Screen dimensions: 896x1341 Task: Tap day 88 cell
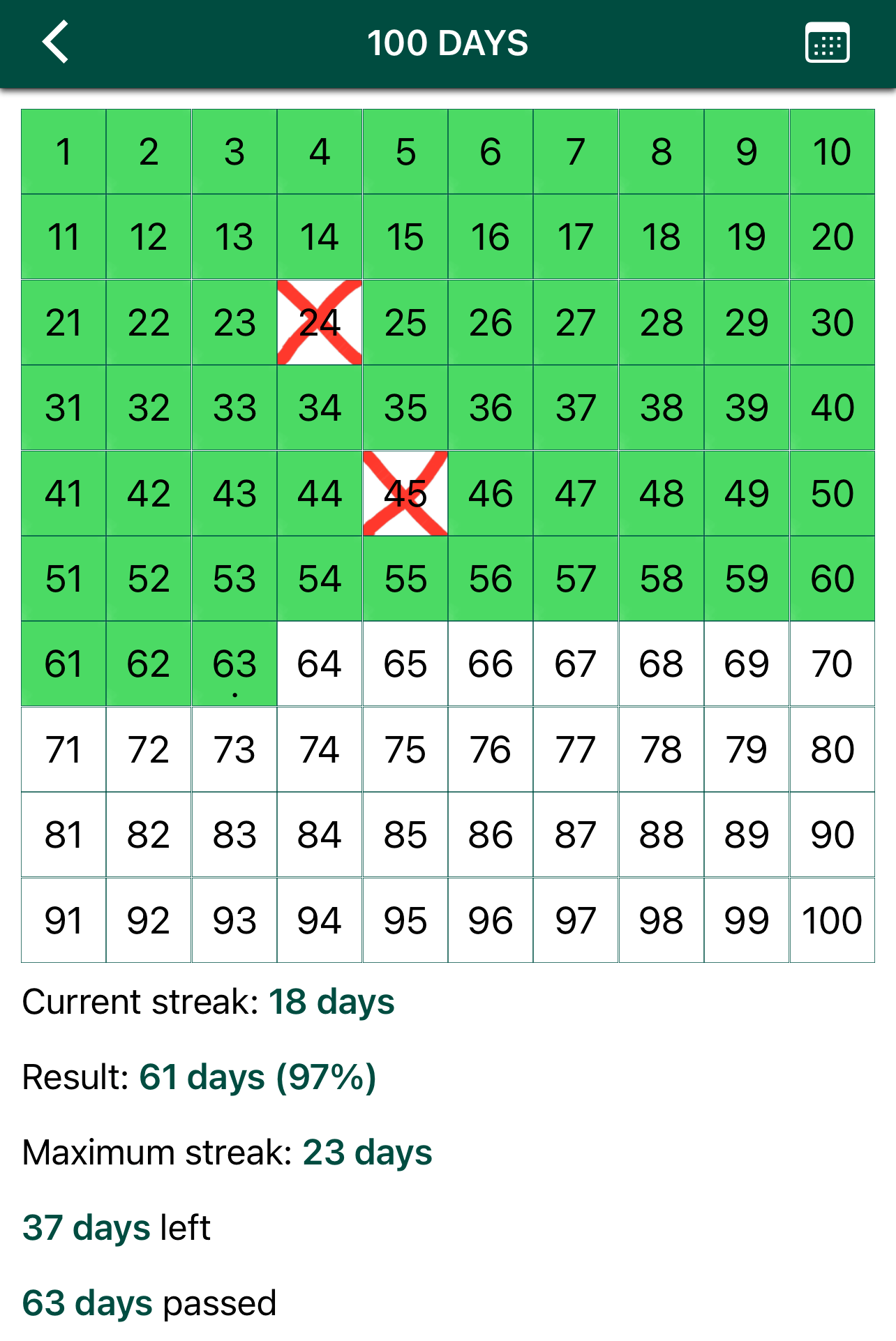coord(662,834)
